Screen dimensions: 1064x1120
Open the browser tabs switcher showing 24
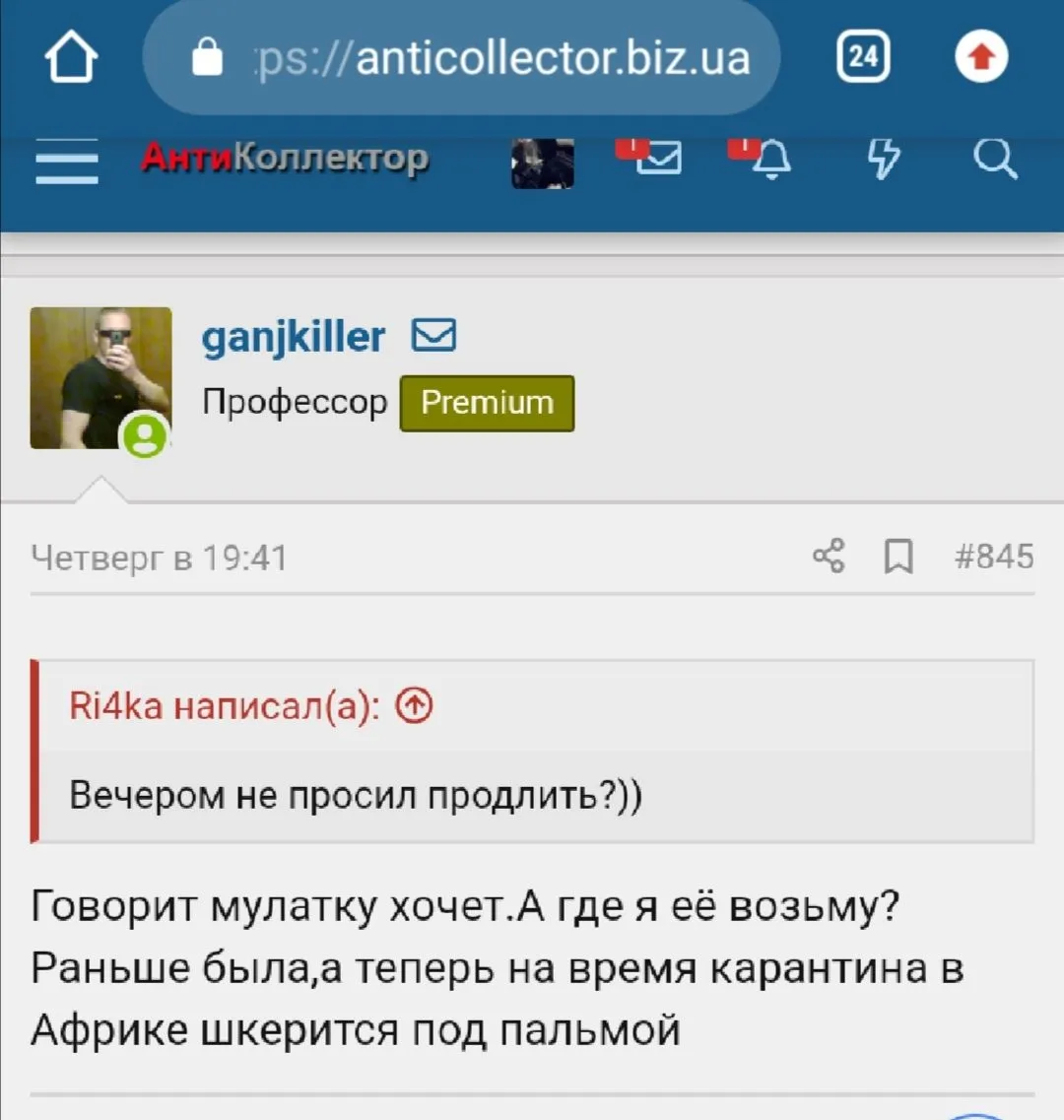coord(863,57)
